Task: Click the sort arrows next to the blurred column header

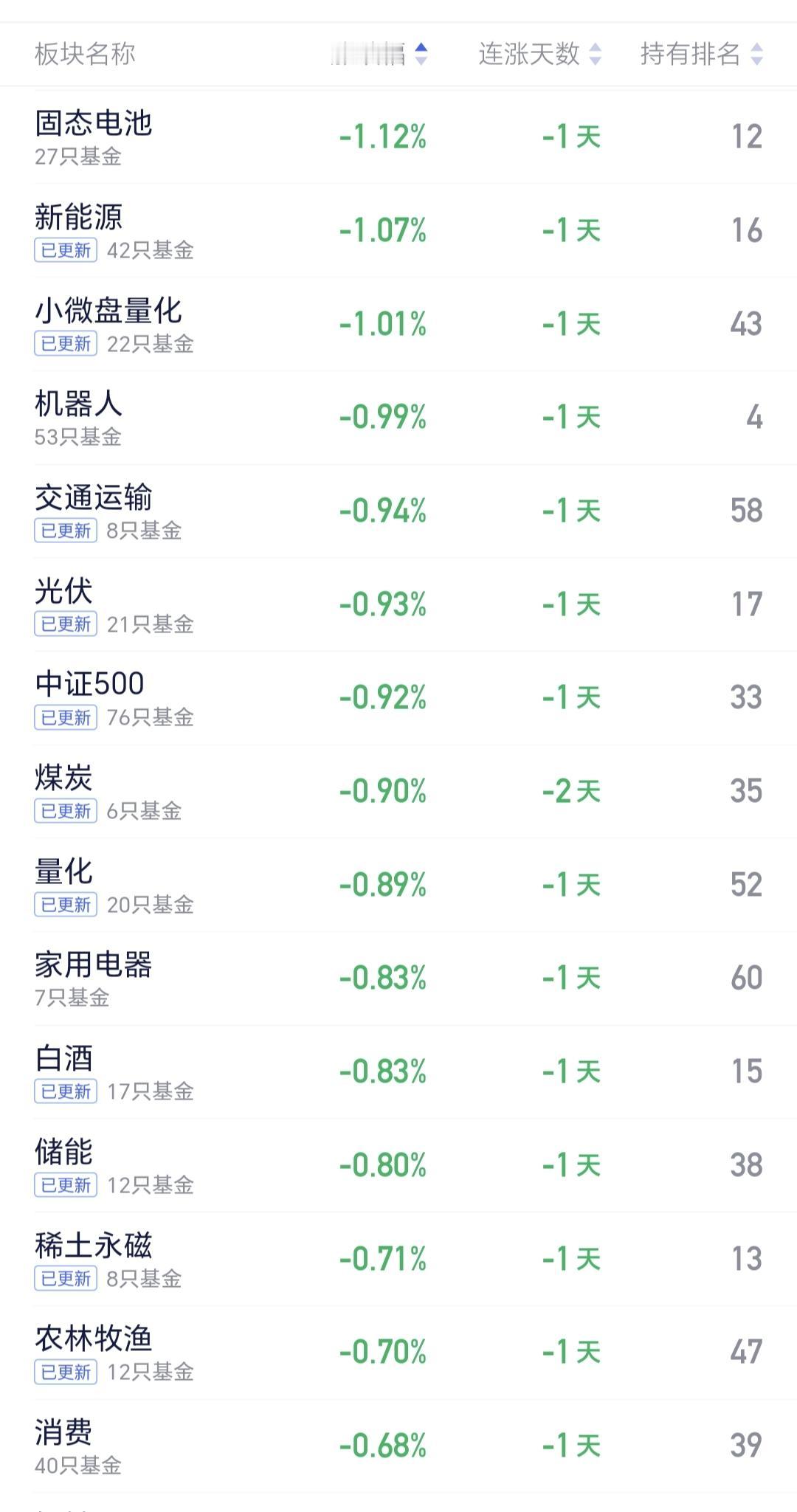Action: 421,54
